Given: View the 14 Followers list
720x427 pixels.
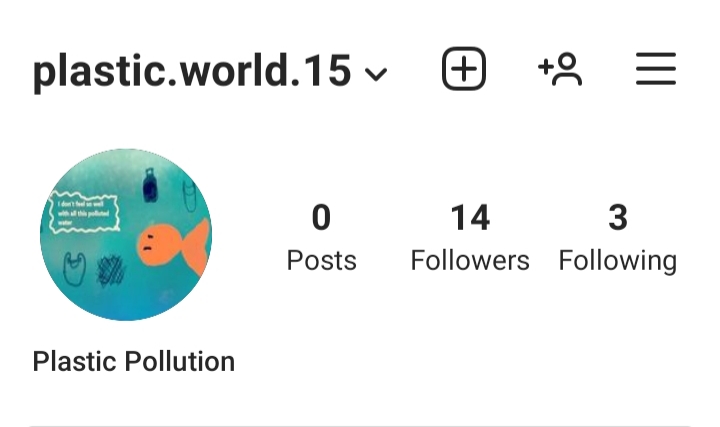Looking at the screenshot, I should (470, 238).
